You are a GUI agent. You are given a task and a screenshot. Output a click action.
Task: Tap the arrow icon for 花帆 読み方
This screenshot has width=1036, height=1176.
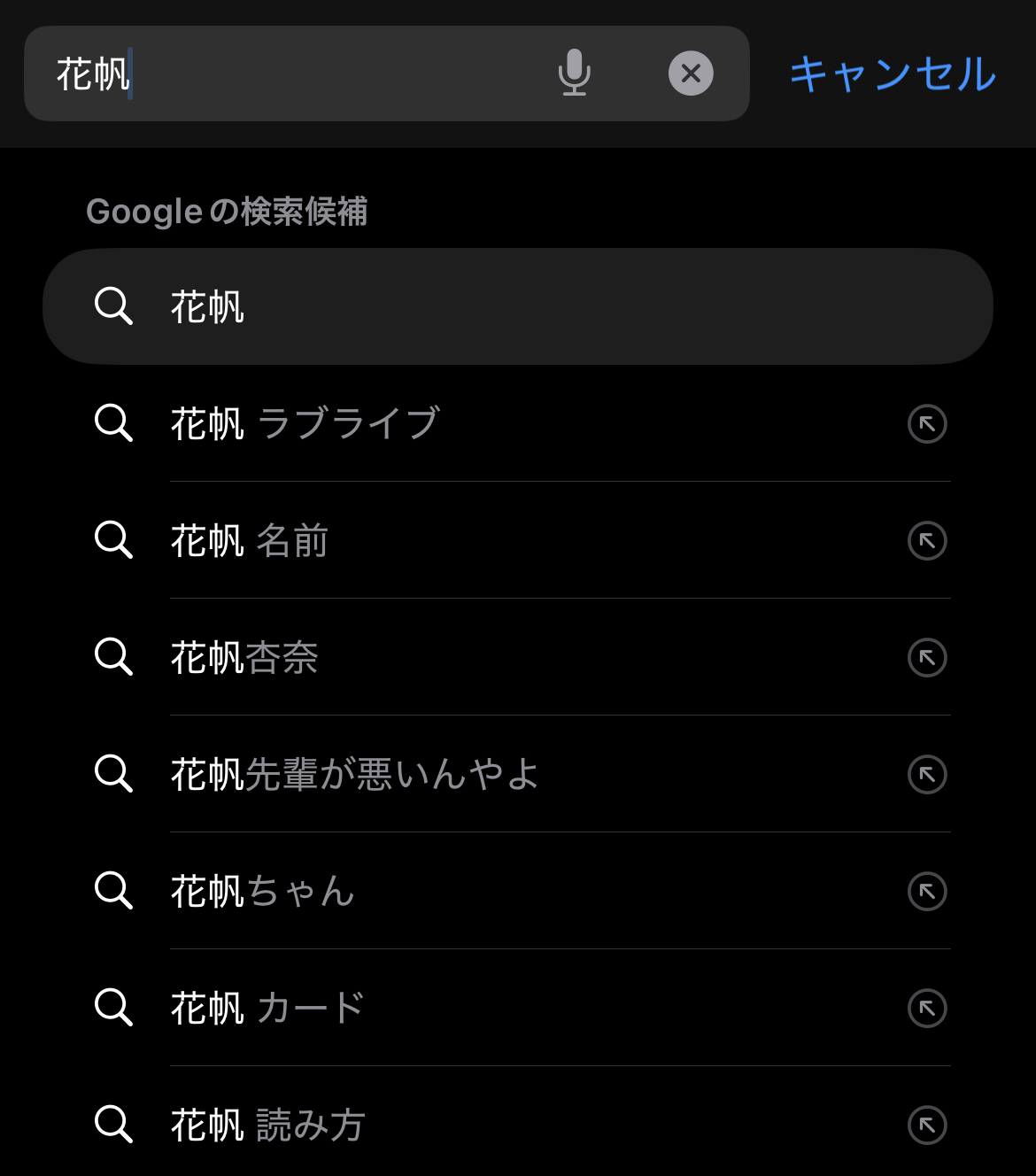pos(927,1125)
